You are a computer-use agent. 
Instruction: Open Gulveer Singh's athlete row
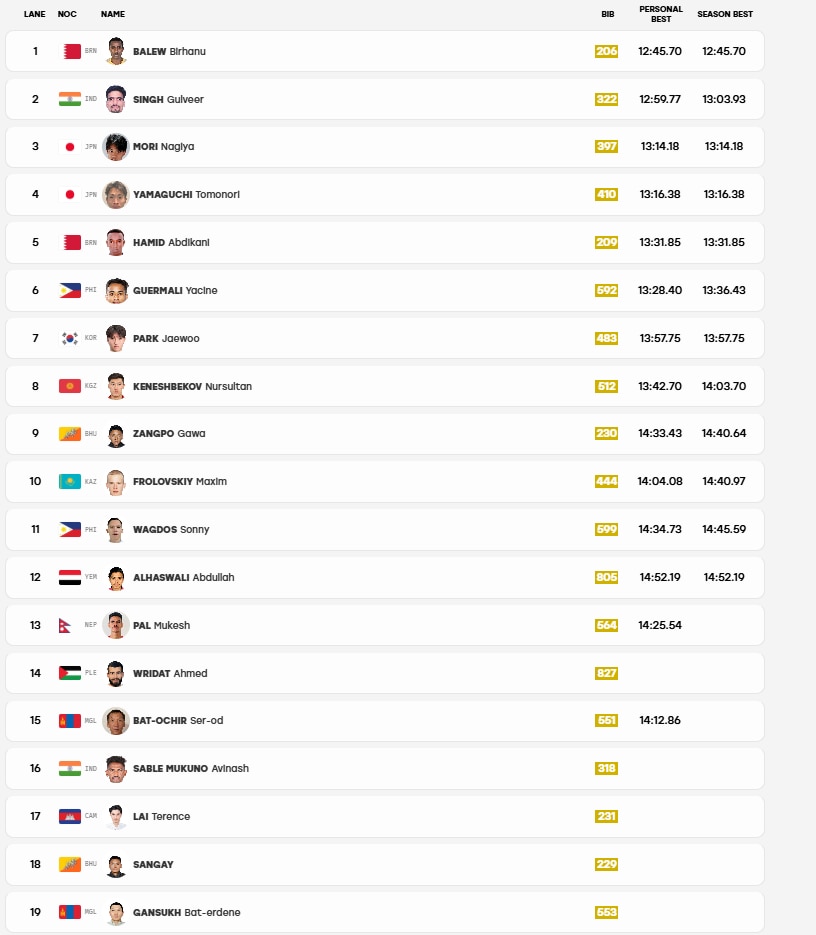click(385, 99)
